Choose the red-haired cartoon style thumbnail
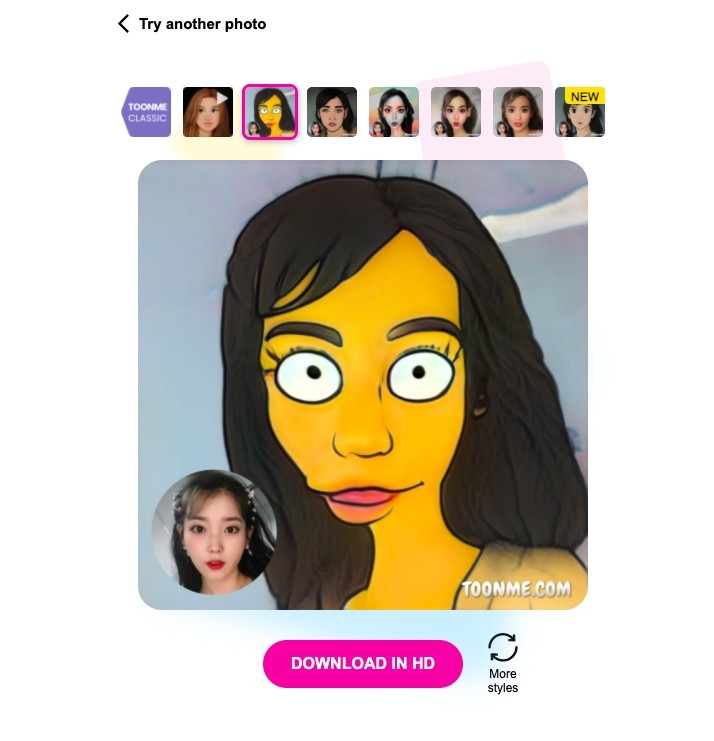Image resolution: width=714 pixels, height=741 pixels. pyautogui.click(x=208, y=112)
